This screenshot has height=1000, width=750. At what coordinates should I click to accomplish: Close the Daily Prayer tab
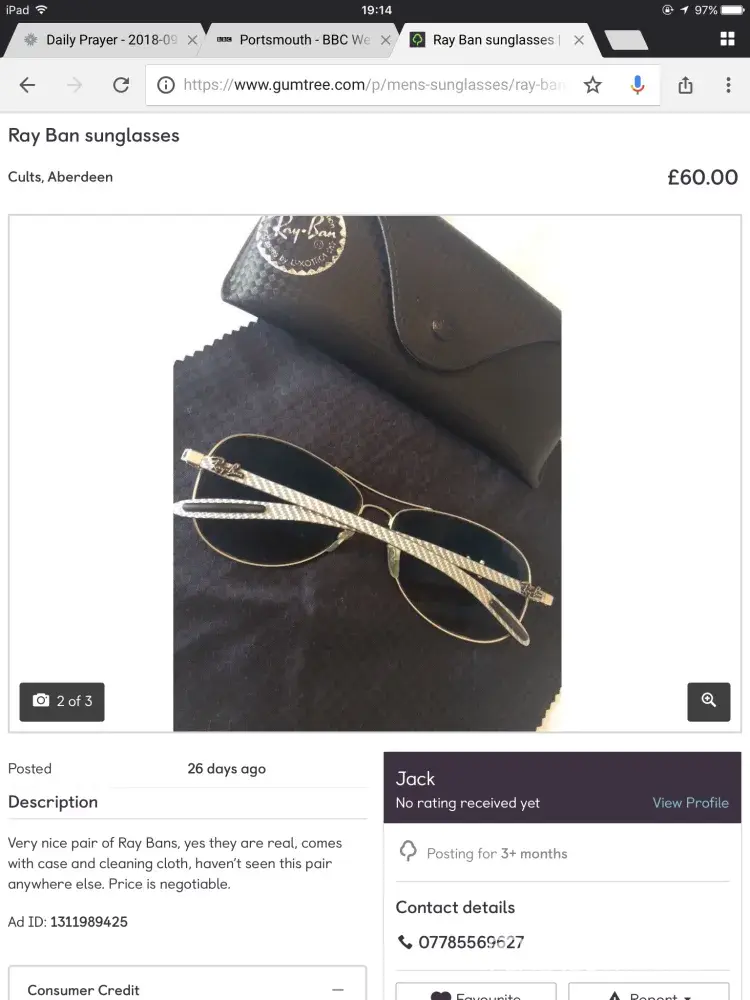click(x=192, y=40)
